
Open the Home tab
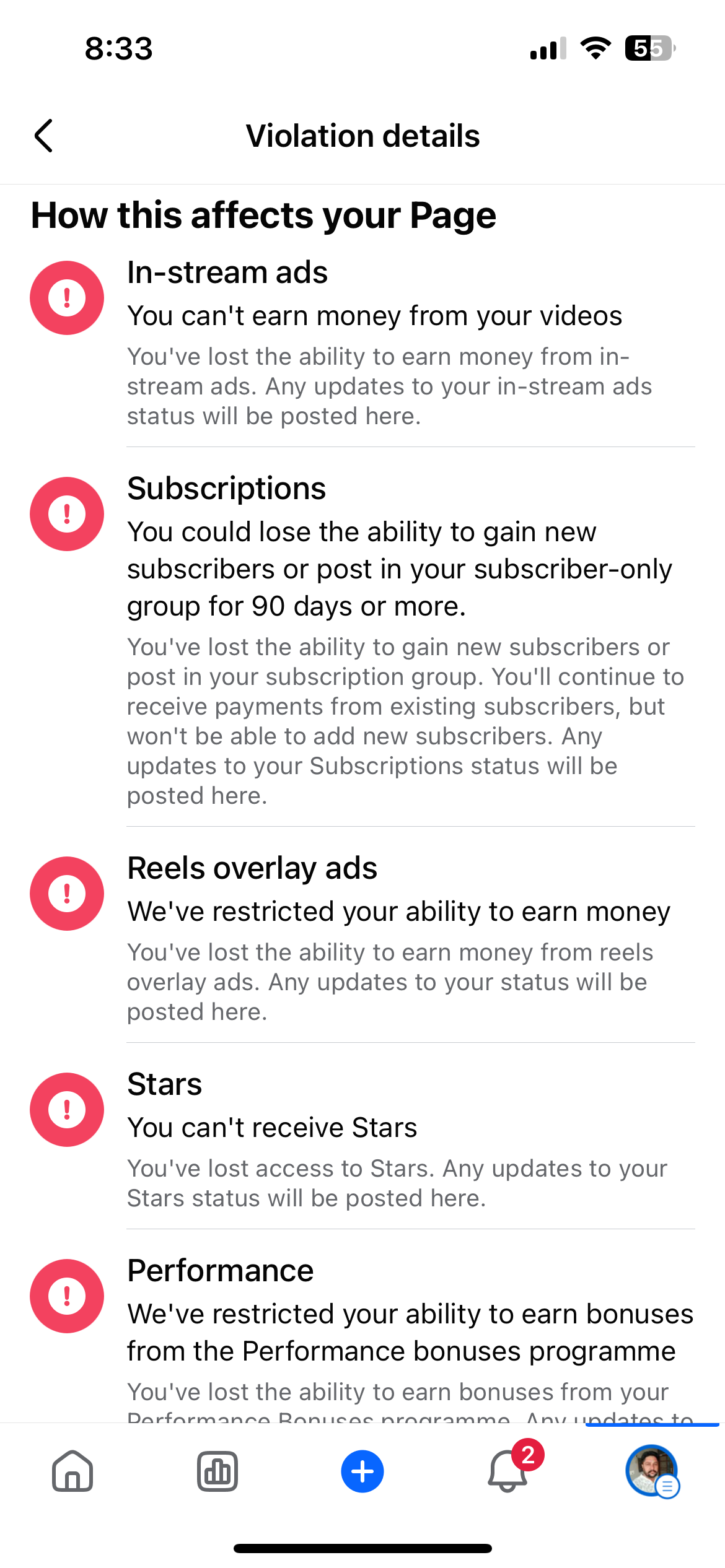tap(72, 1471)
